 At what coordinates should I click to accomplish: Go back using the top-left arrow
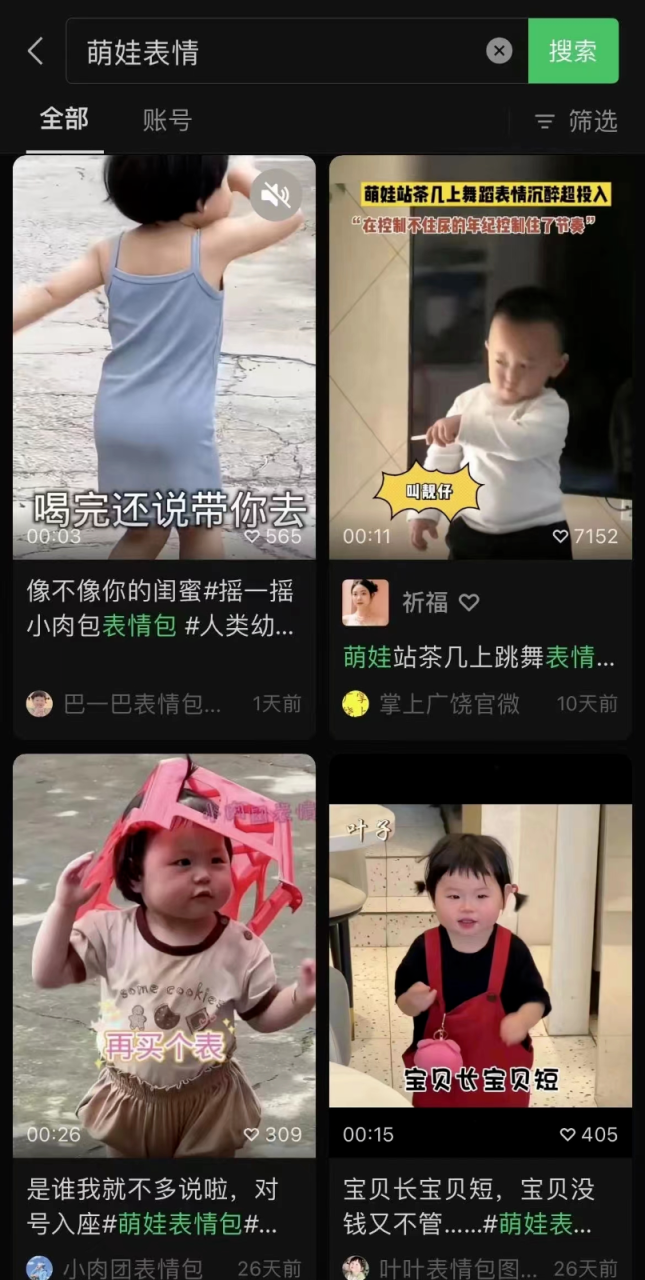pos(36,51)
